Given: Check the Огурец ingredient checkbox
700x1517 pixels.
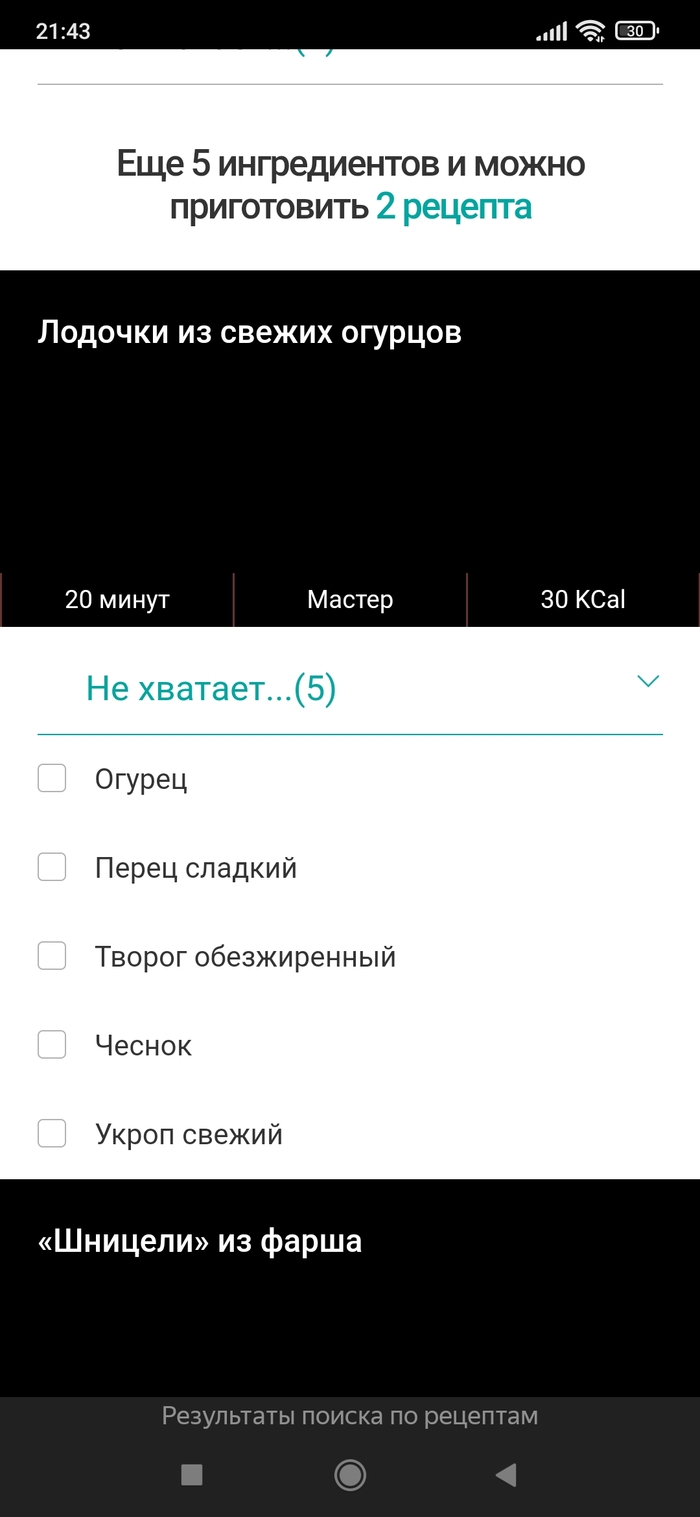Looking at the screenshot, I should click(52, 778).
